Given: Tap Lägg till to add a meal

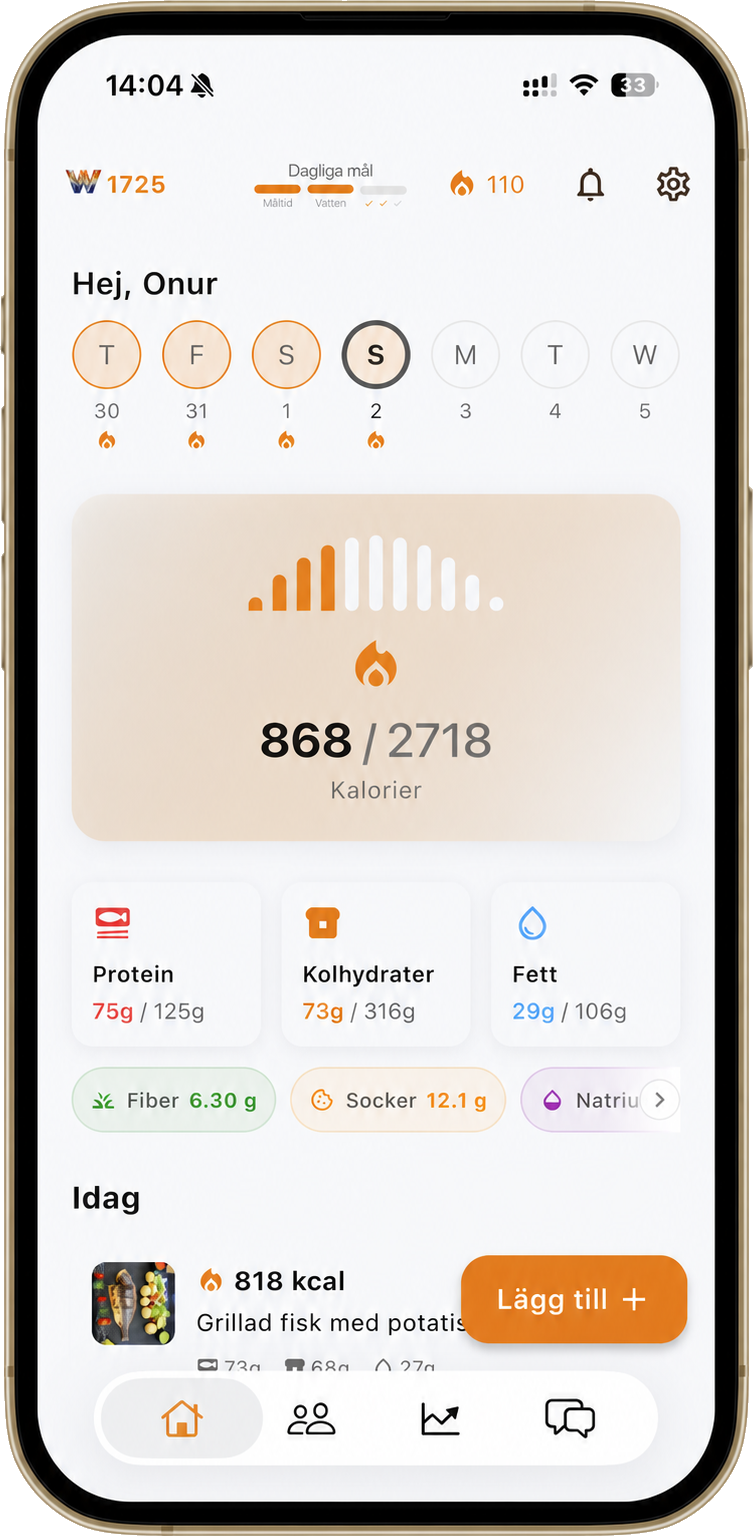Looking at the screenshot, I should 574,1299.
